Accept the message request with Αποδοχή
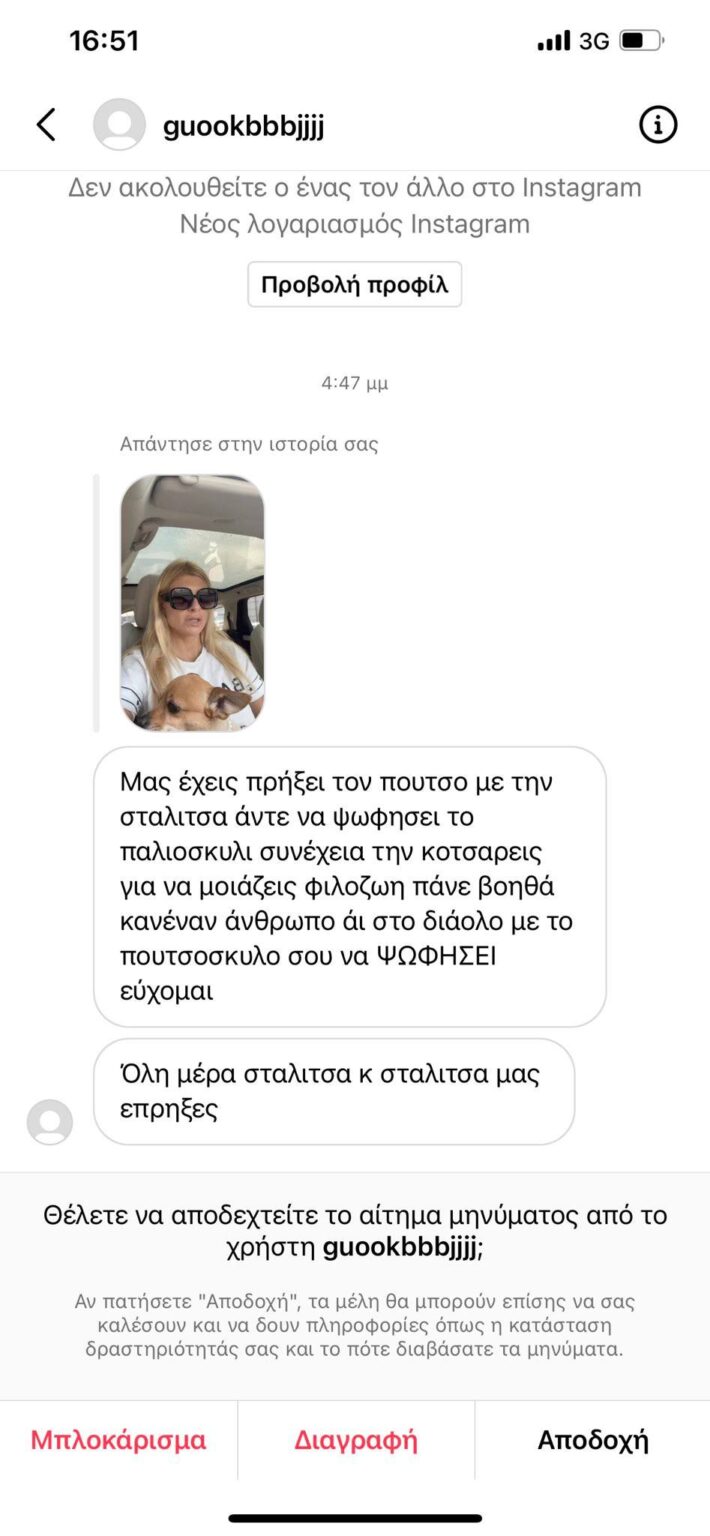This screenshot has width=710, height=1536. click(592, 1441)
